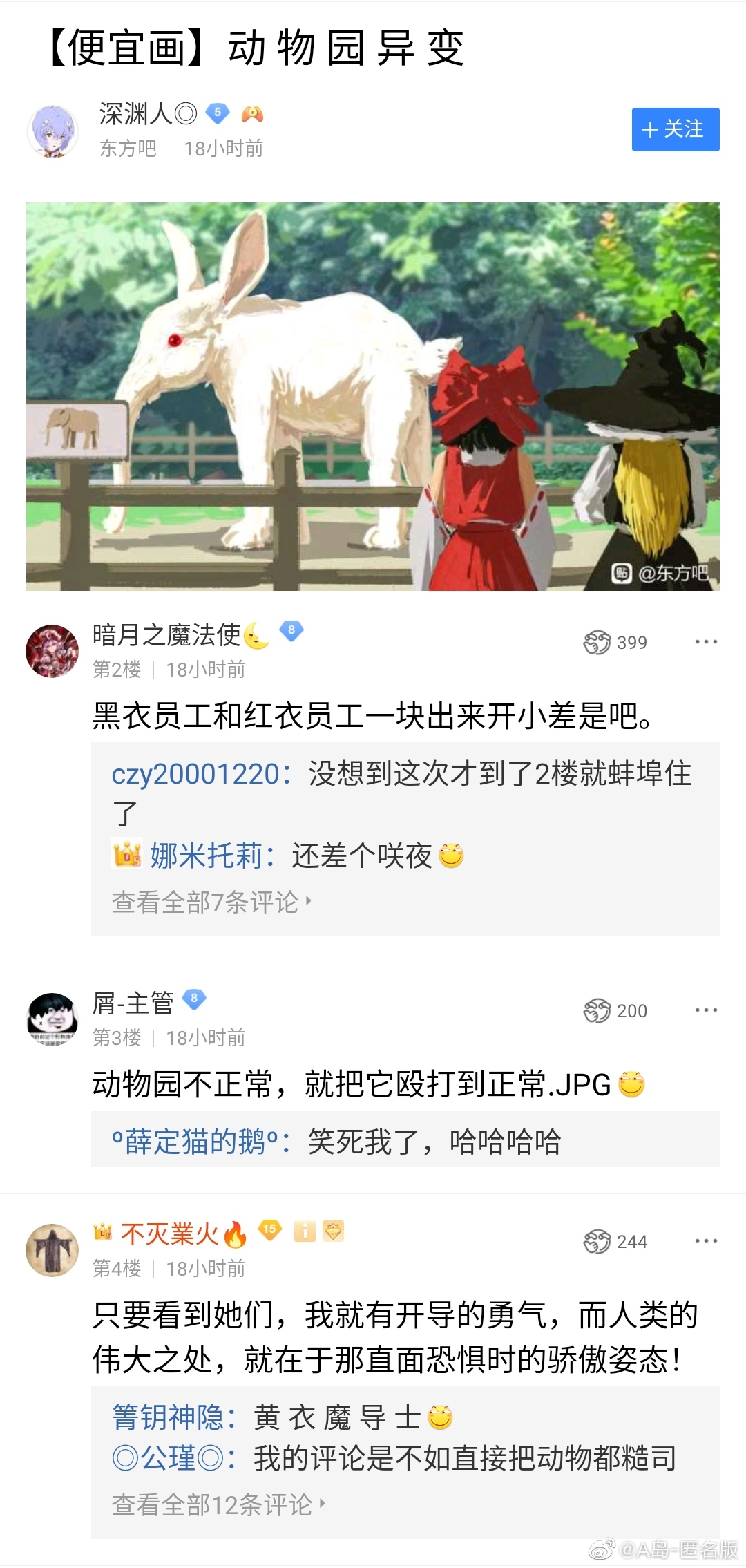Follow the author 深渊人
The image size is (746, 1568).
tap(675, 129)
